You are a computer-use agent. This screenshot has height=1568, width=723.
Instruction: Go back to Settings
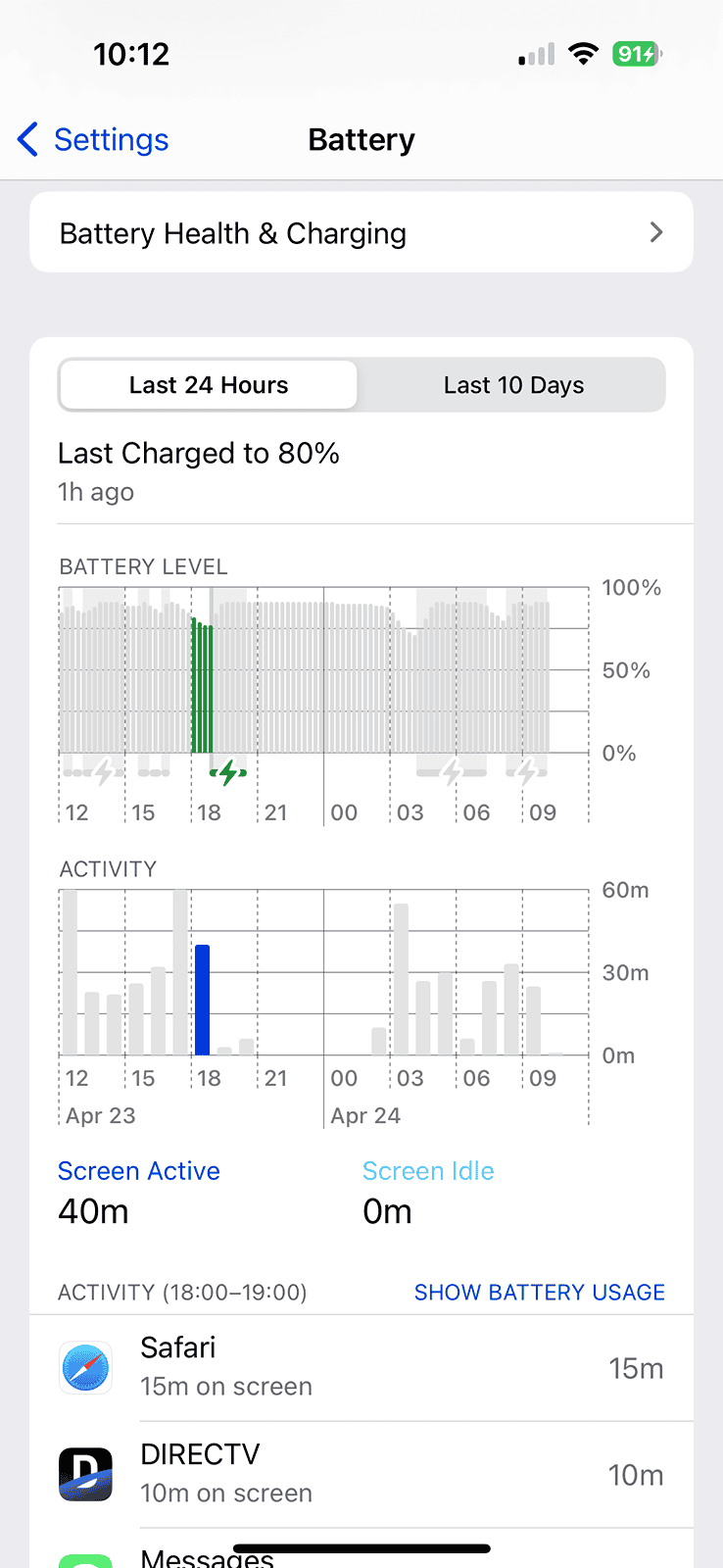click(x=93, y=140)
